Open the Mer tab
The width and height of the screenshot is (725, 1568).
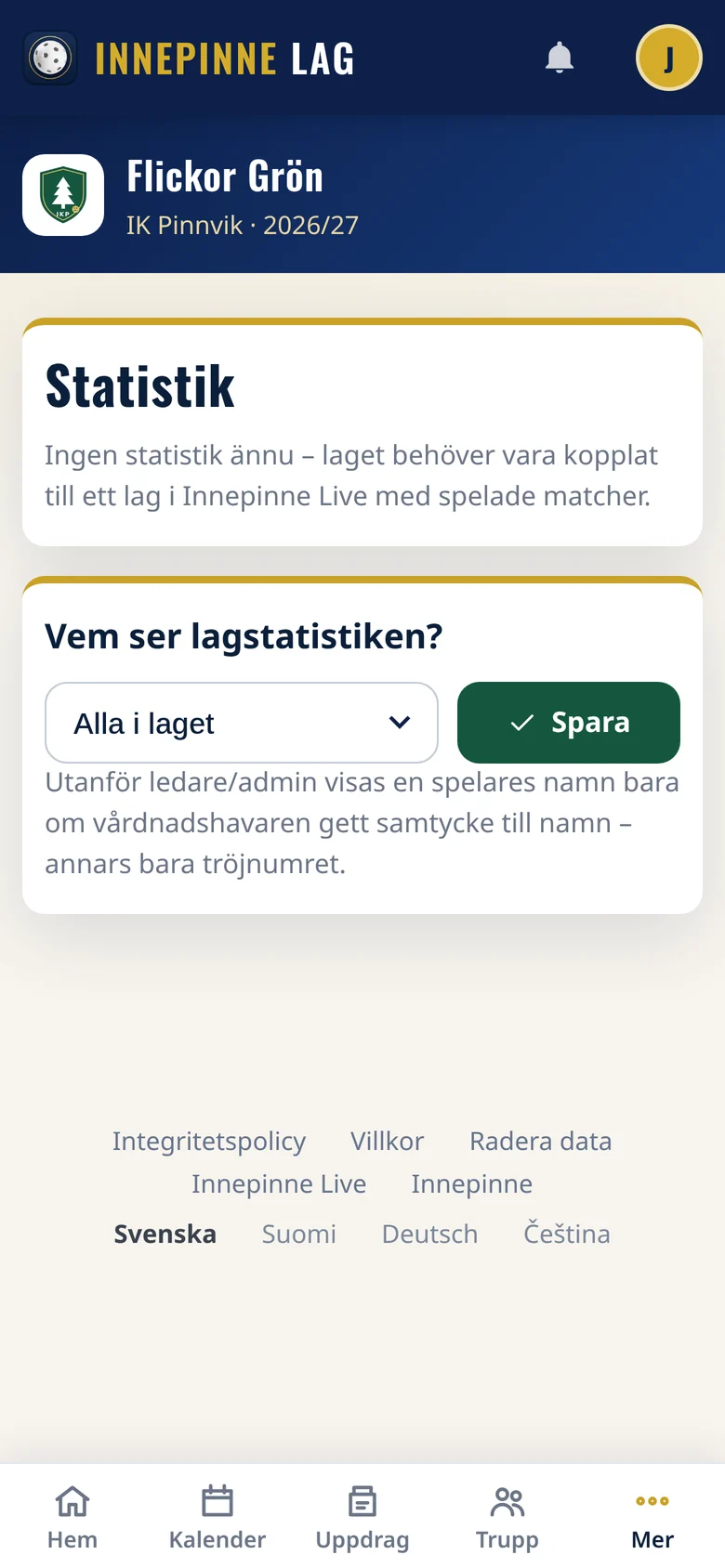pyautogui.click(x=652, y=1518)
